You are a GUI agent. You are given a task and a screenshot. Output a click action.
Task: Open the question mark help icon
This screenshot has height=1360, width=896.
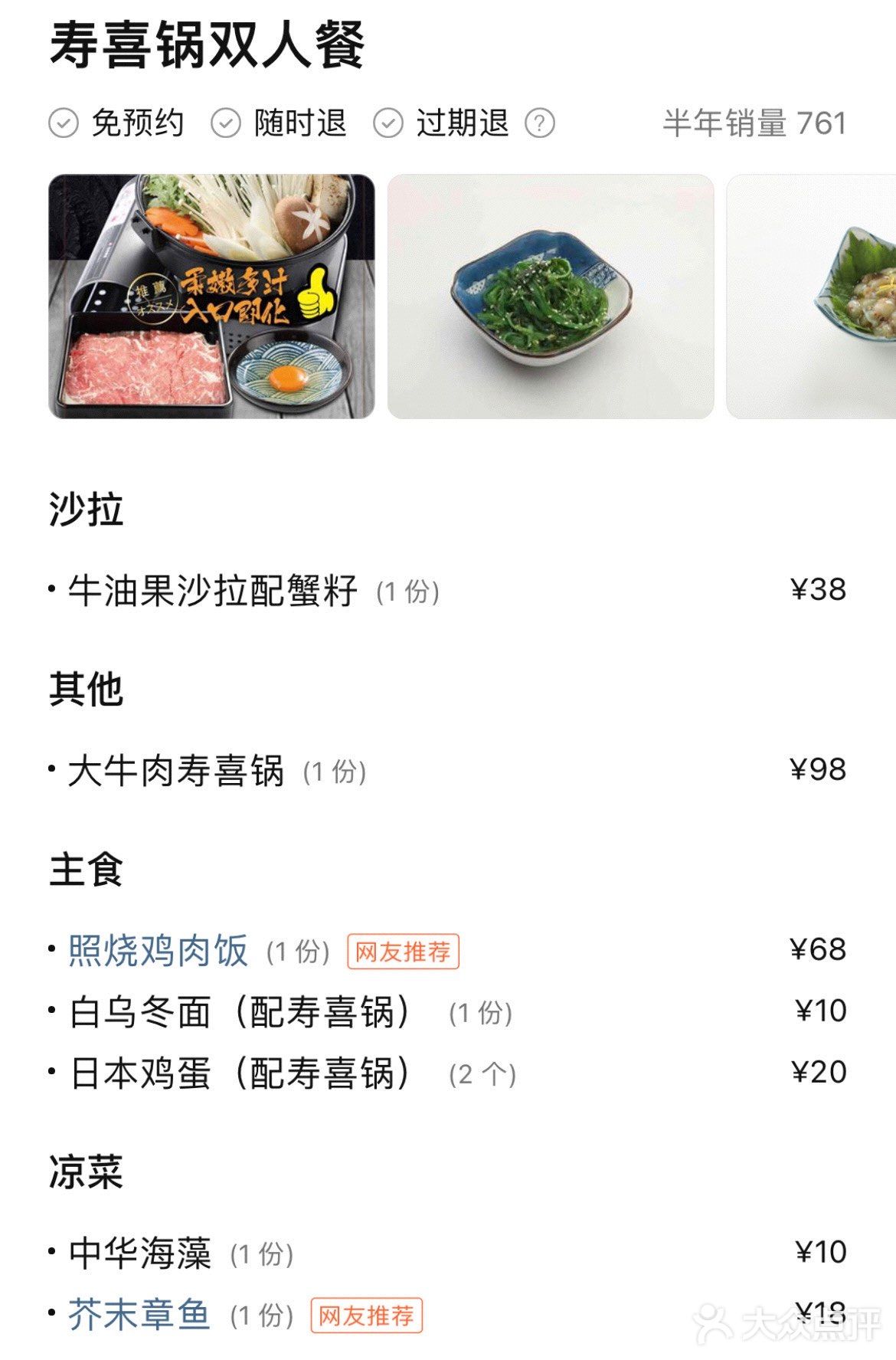click(x=541, y=123)
